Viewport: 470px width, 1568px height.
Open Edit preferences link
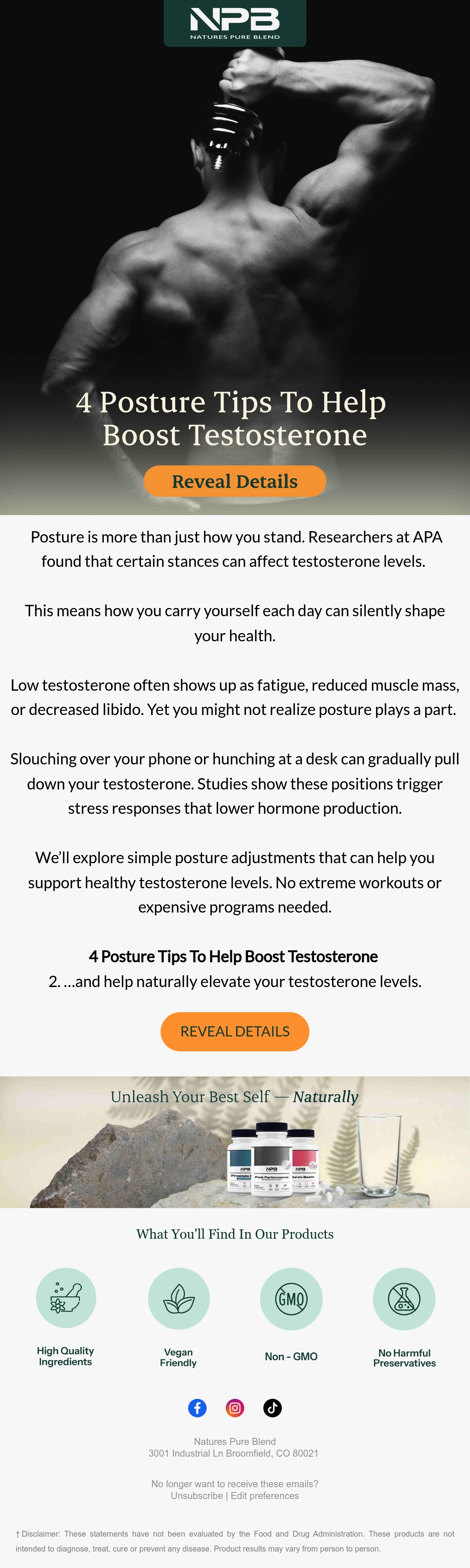click(264, 1495)
